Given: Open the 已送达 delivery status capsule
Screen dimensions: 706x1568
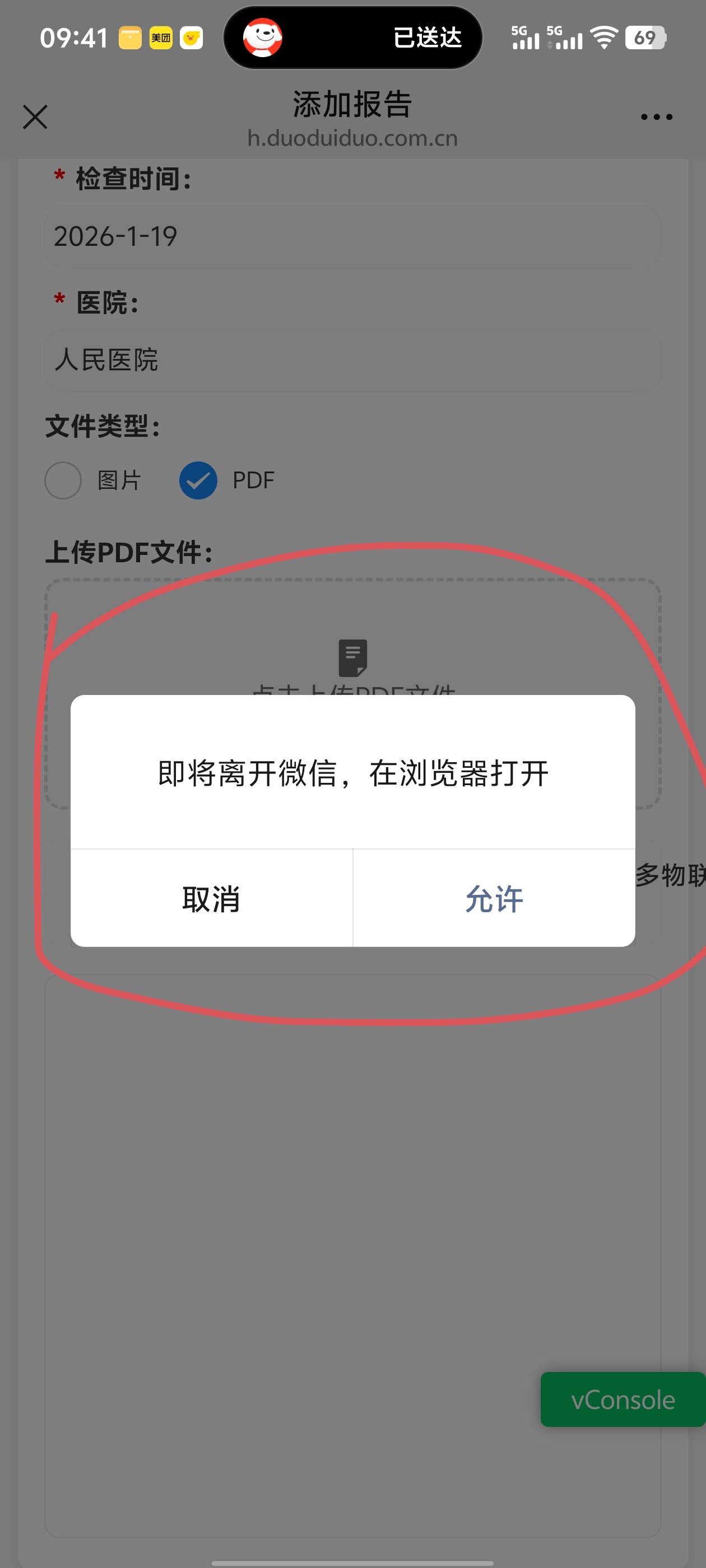Looking at the screenshot, I should point(352,38).
